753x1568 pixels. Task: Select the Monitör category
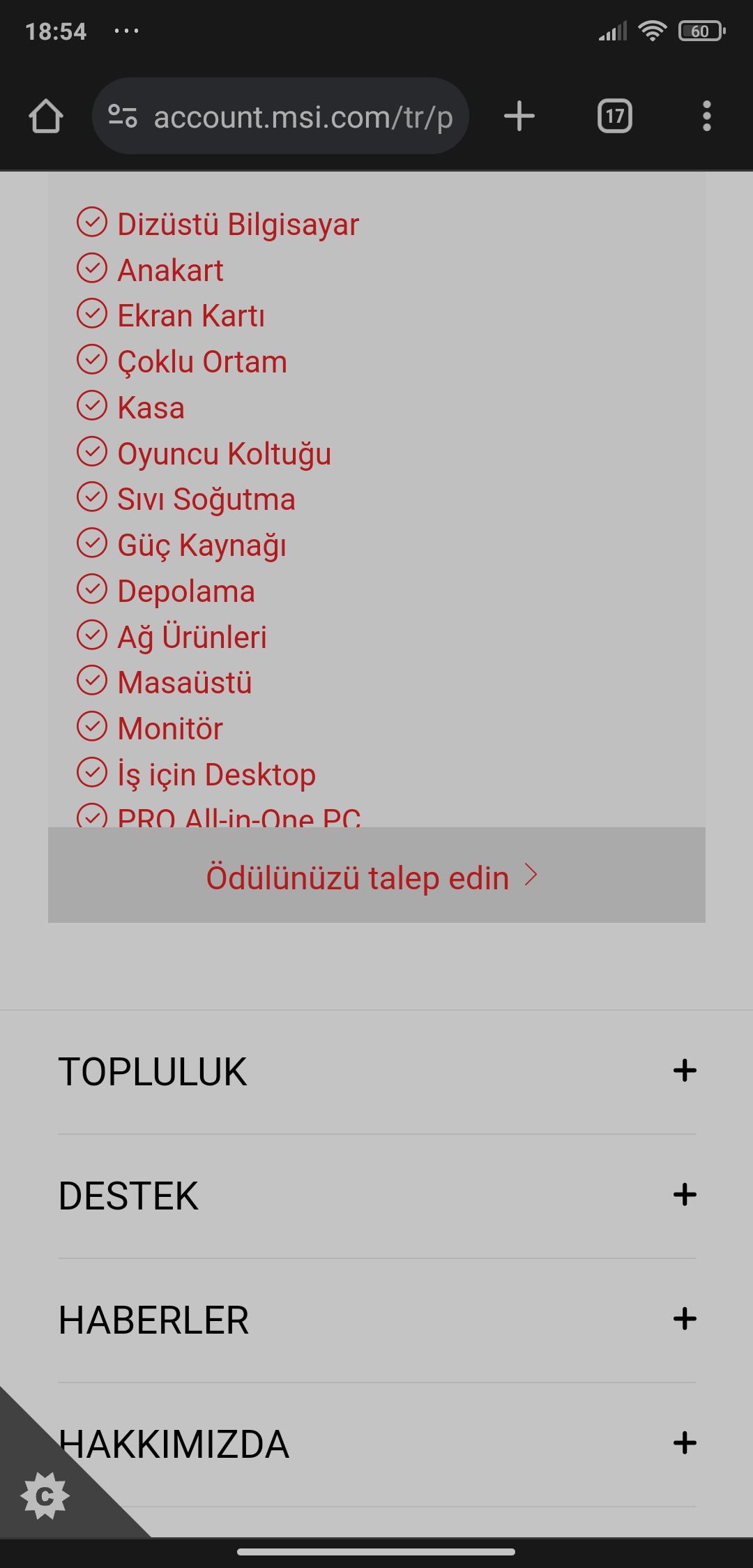pyautogui.click(x=169, y=729)
